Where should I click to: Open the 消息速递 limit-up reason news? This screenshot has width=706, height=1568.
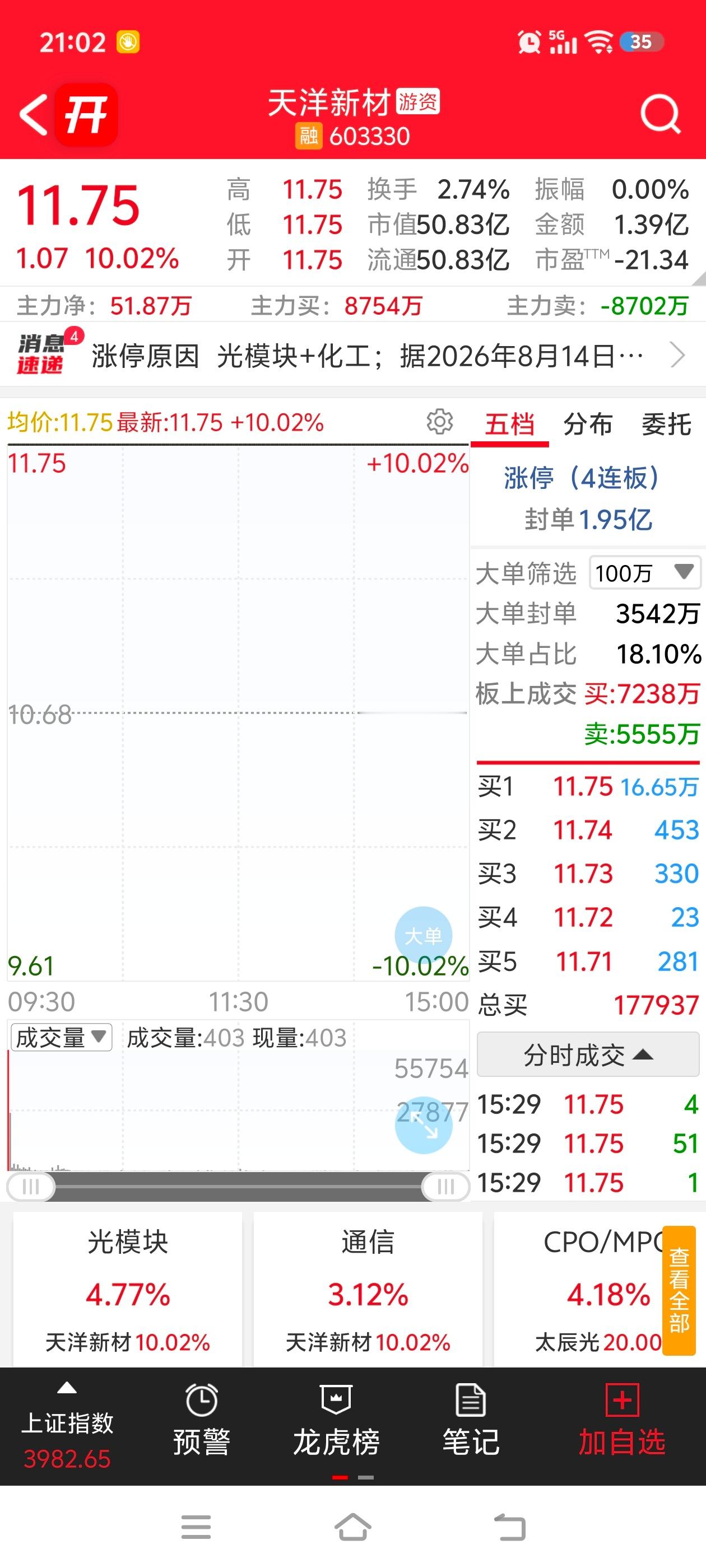[x=352, y=355]
